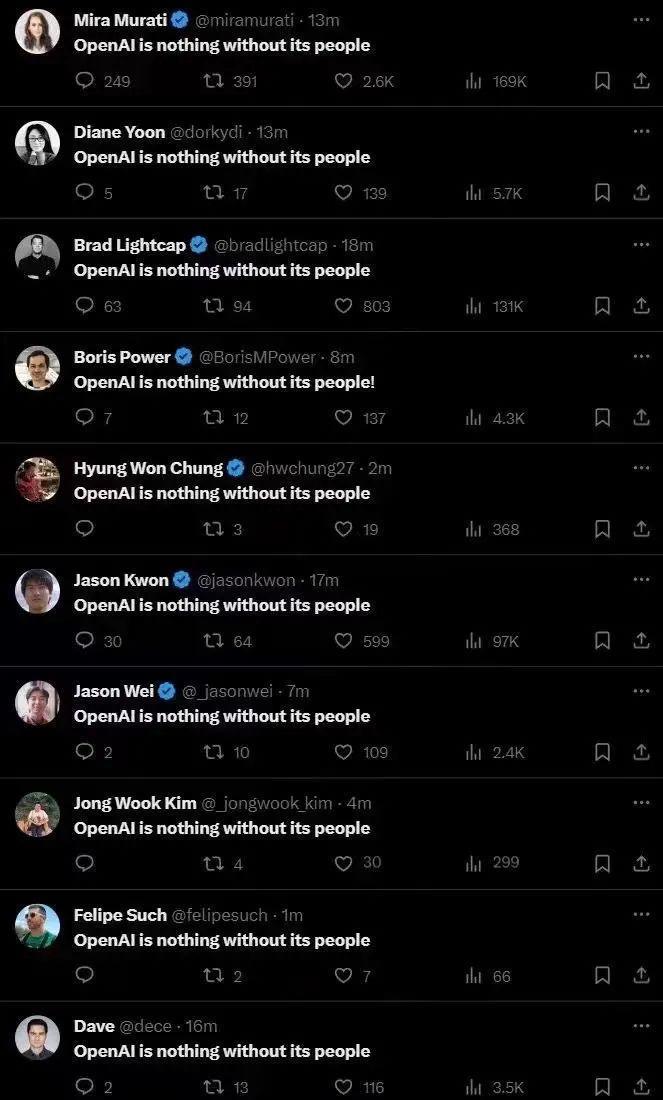
Task: Like Mira Murati's tweet
Action: point(344,81)
